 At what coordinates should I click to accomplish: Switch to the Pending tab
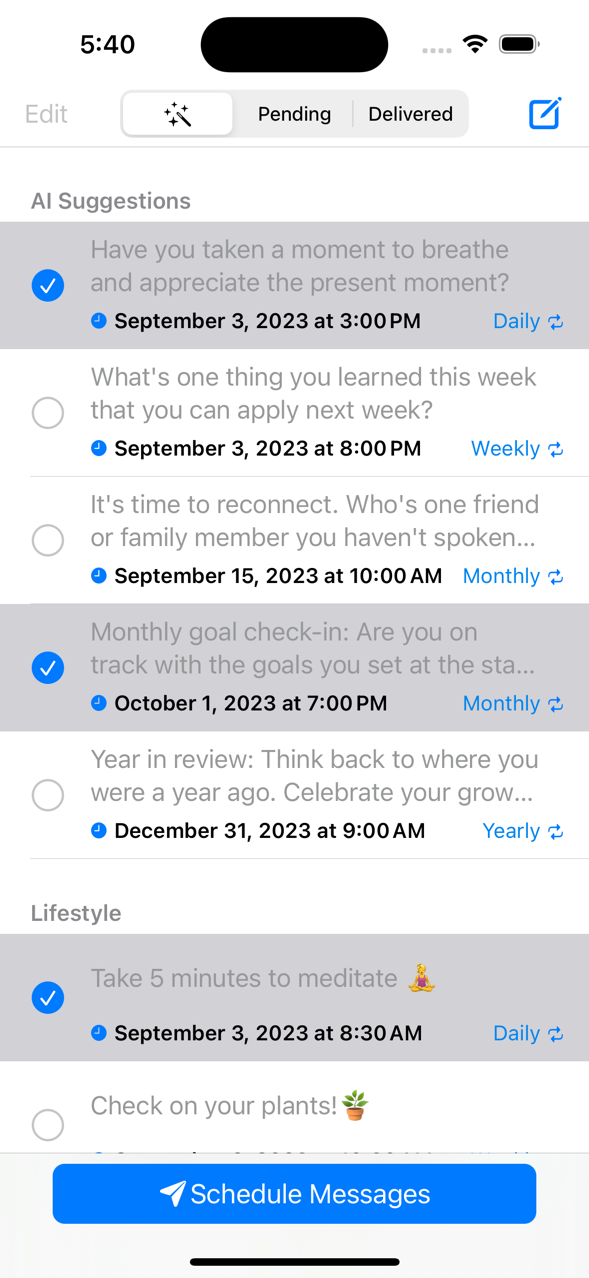tap(294, 114)
